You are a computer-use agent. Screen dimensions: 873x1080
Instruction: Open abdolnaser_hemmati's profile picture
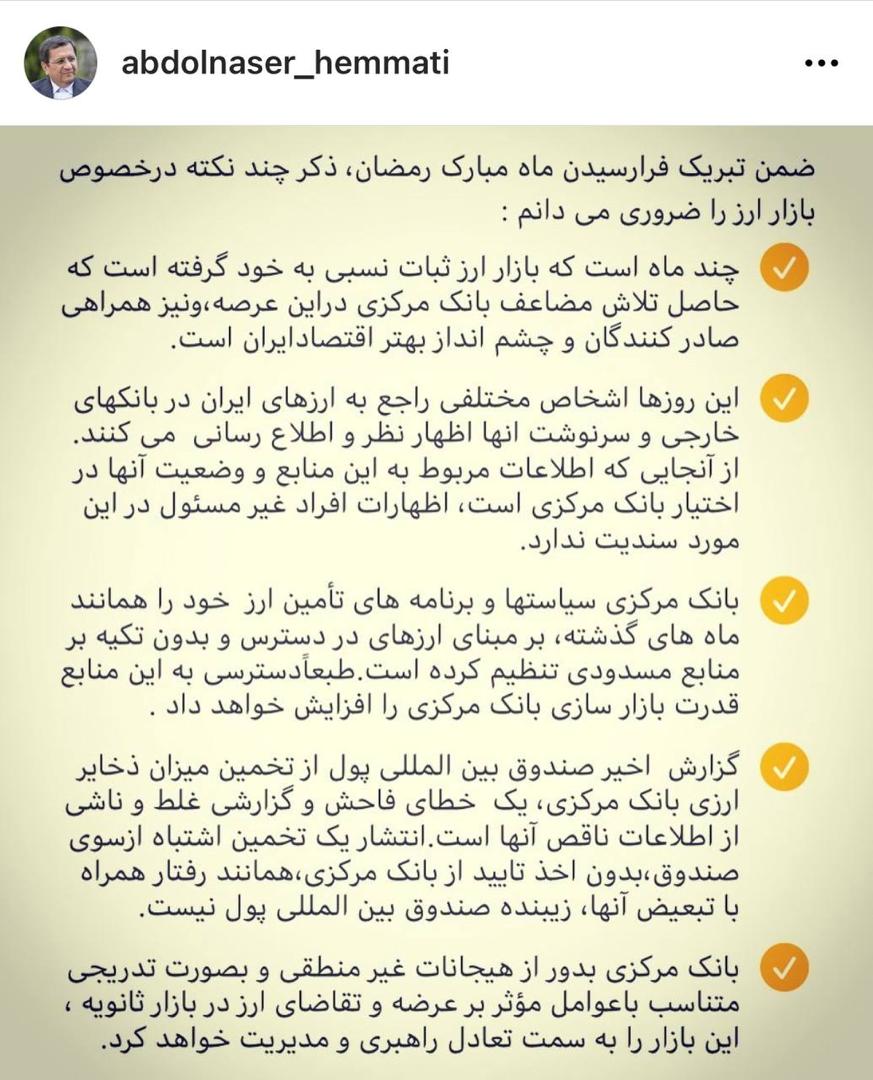[x=60, y=63]
